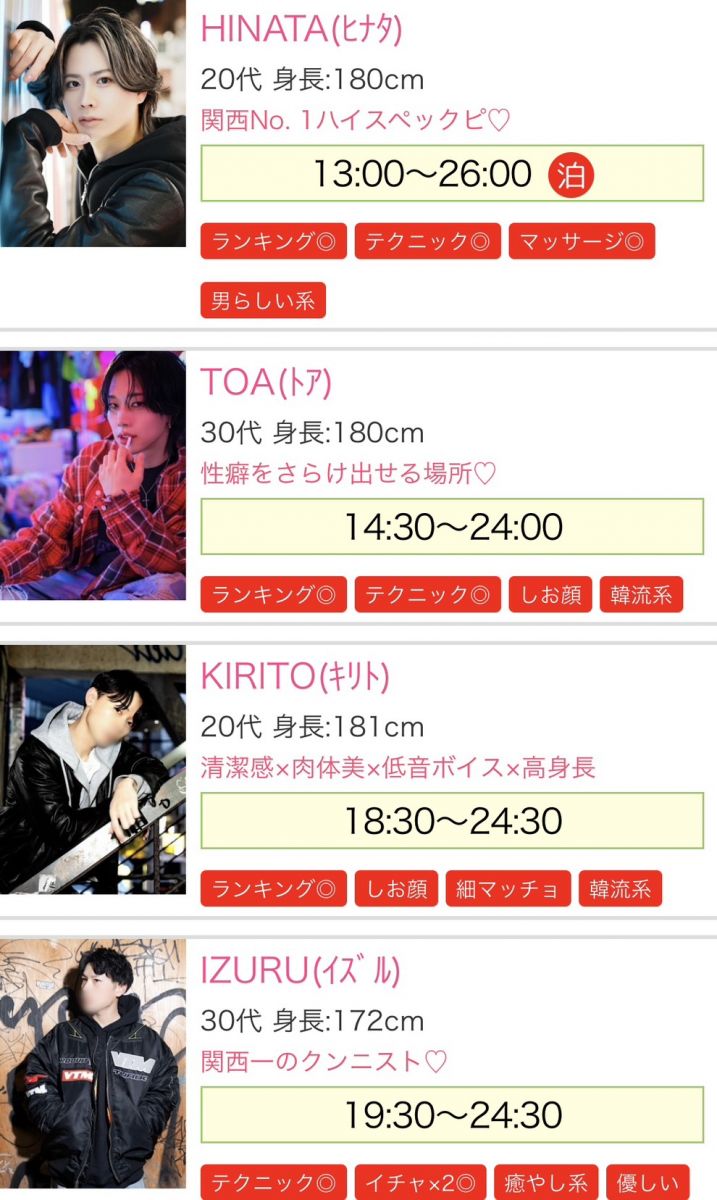Tap HINATA's 男らしい系 tag
Screen dimensions: 717x1200
tap(263, 299)
